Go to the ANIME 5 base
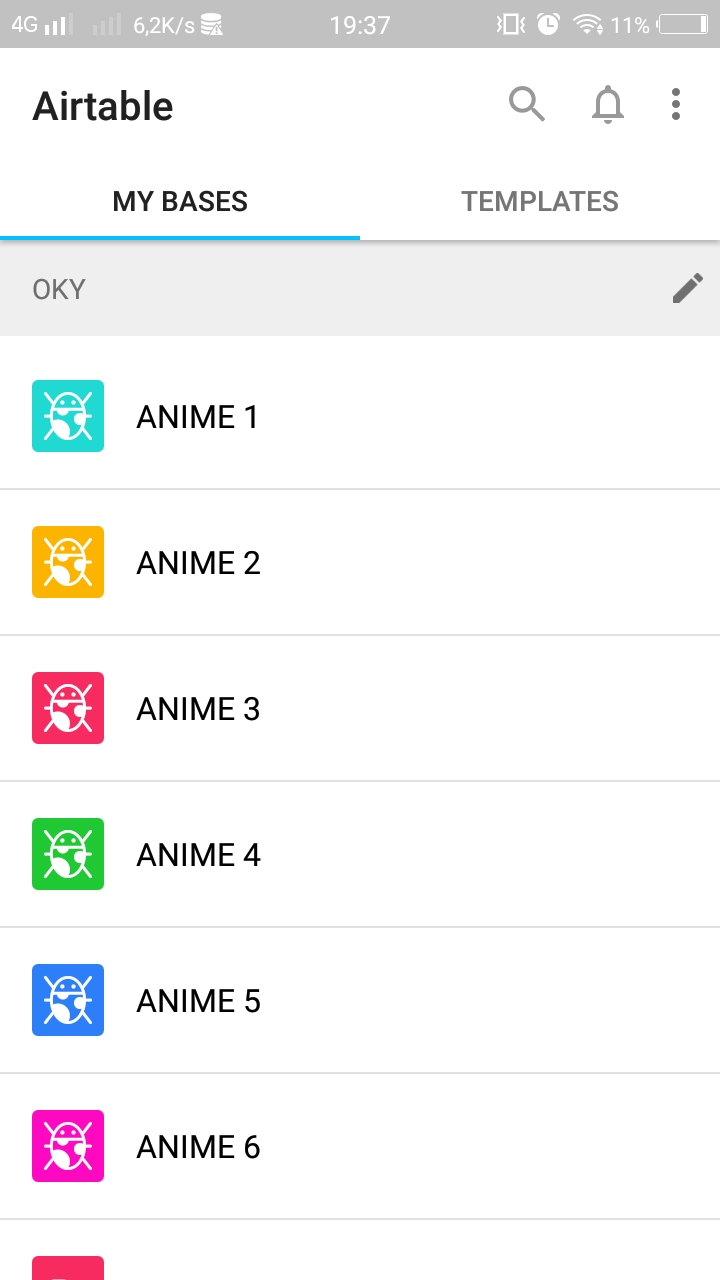This screenshot has width=720, height=1280. point(198,1000)
